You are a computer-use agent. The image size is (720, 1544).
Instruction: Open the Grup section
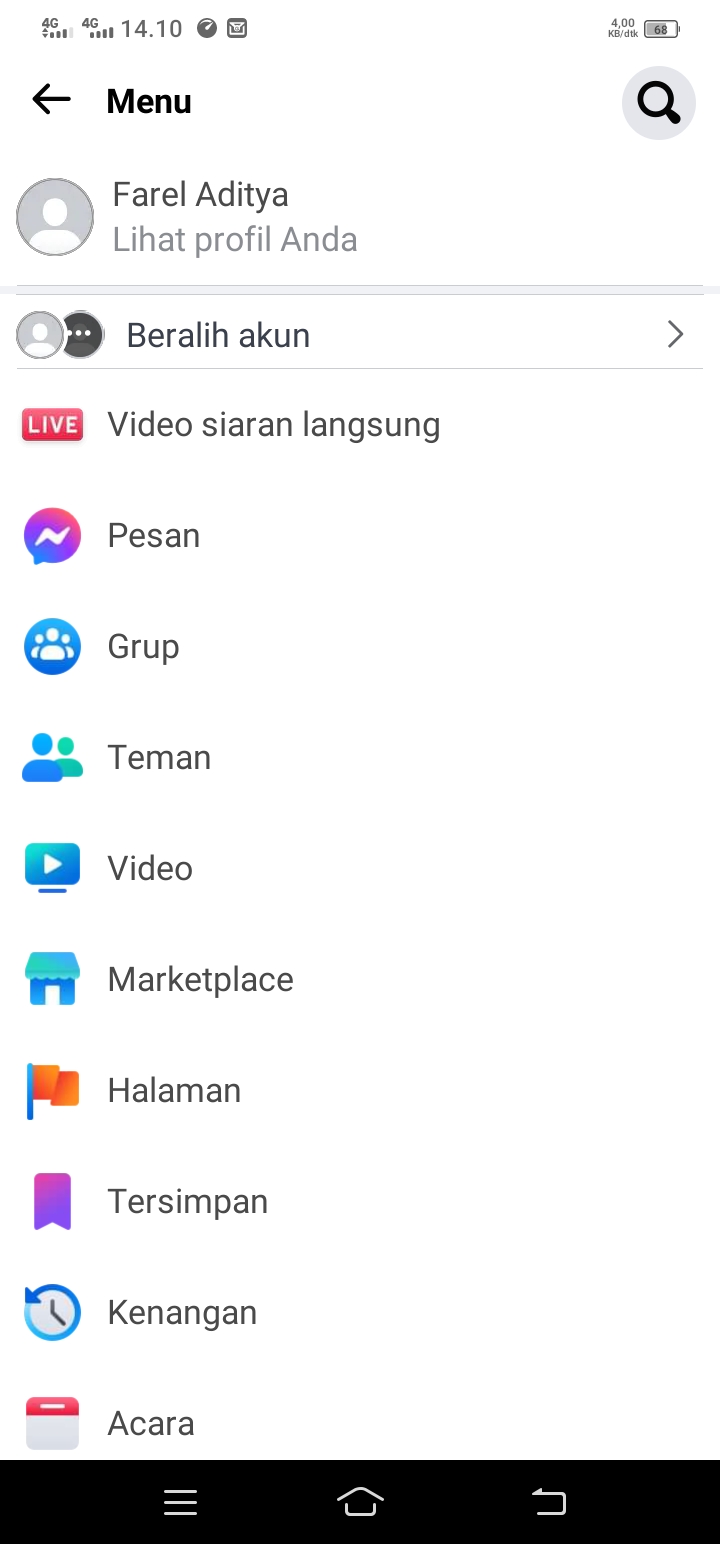143,647
